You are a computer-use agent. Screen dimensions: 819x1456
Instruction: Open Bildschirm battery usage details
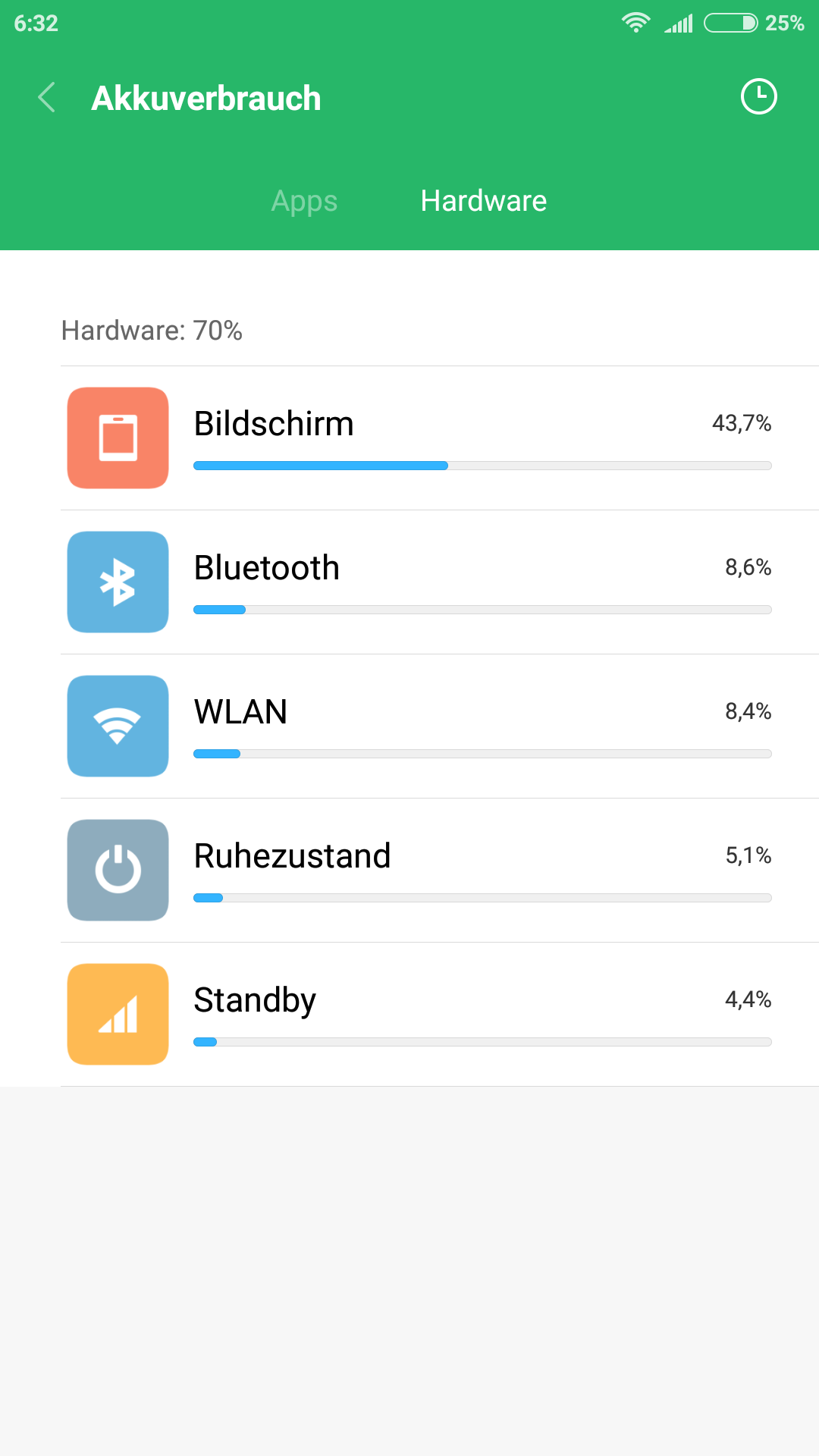point(440,438)
